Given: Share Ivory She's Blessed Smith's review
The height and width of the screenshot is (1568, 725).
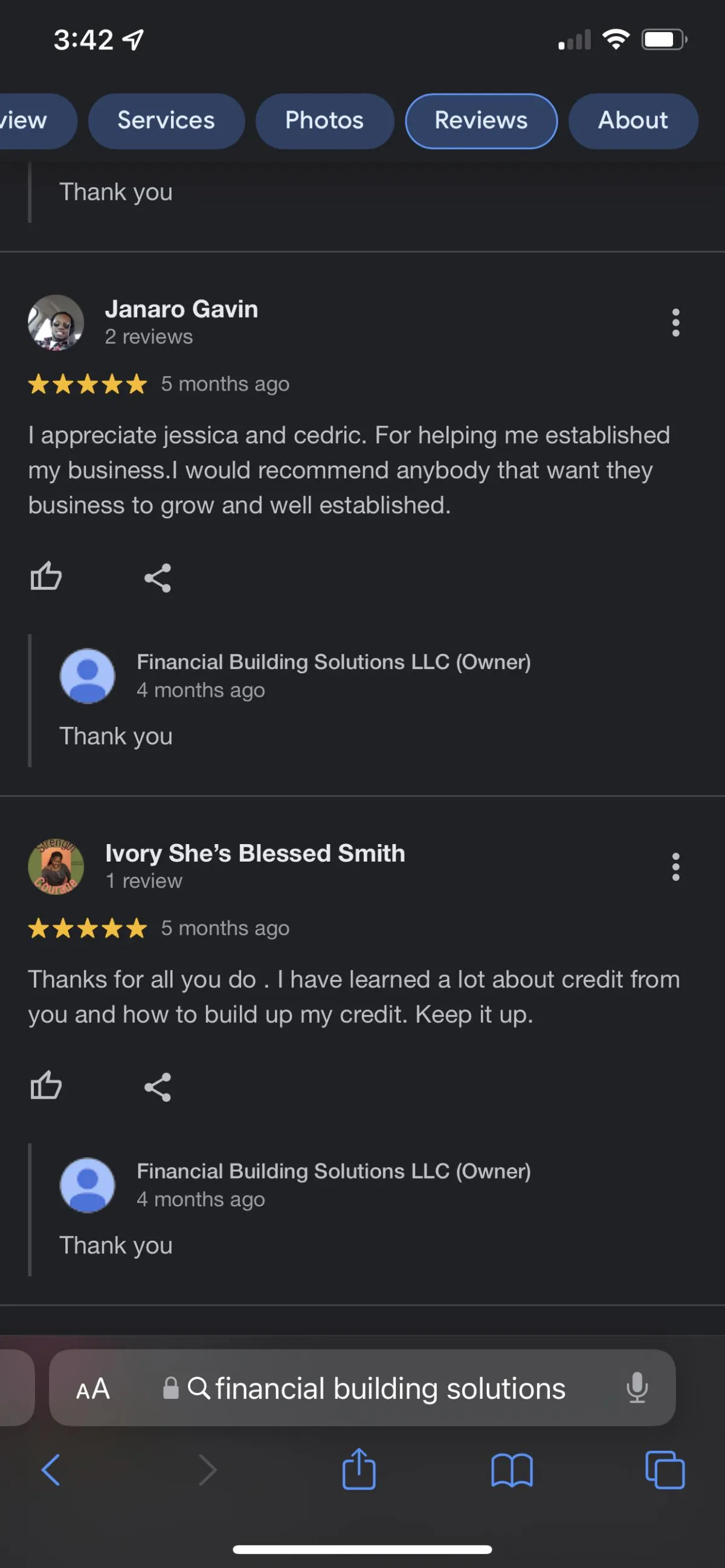Looking at the screenshot, I should 157,1087.
